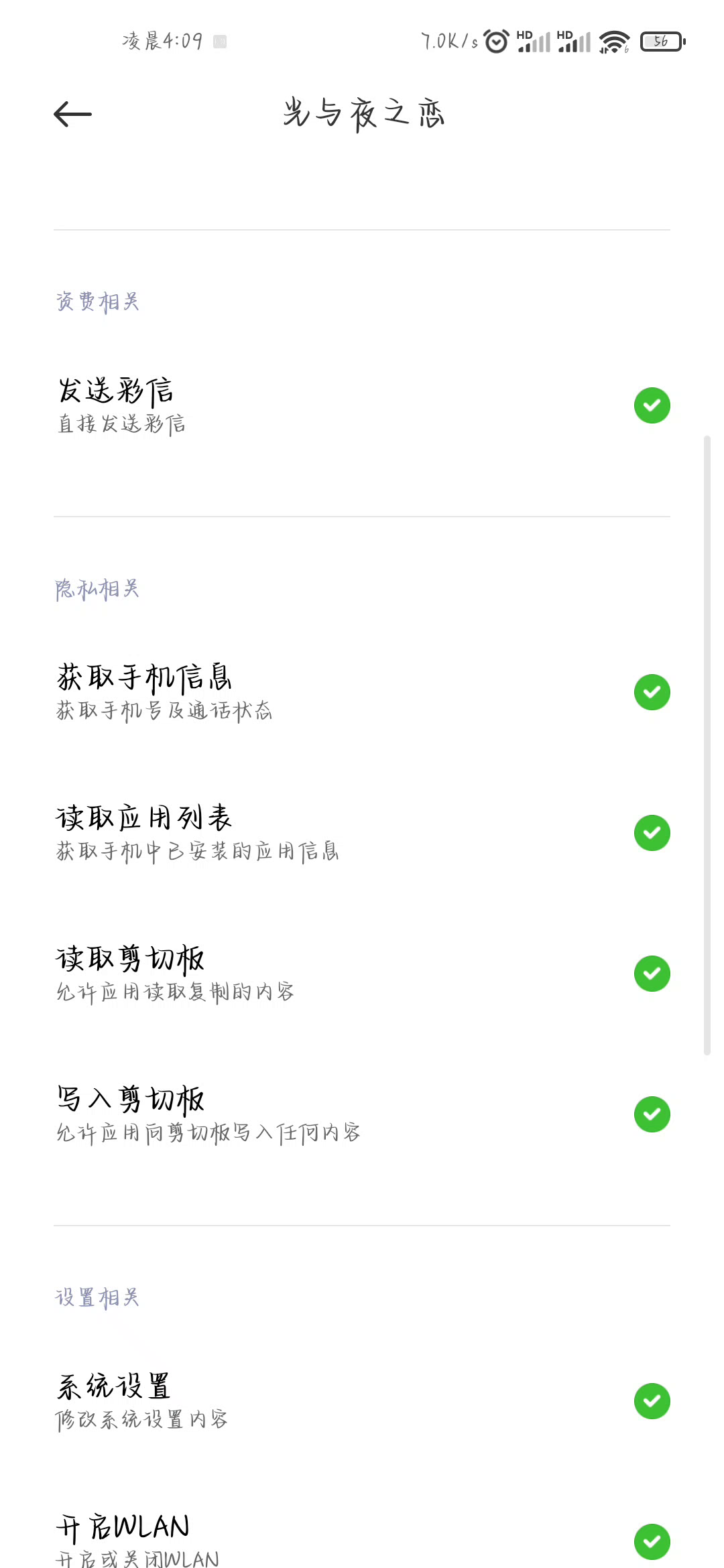Open the 获取手机信息 permission row
This screenshot has width=724, height=1568.
[x=362, y=692]
